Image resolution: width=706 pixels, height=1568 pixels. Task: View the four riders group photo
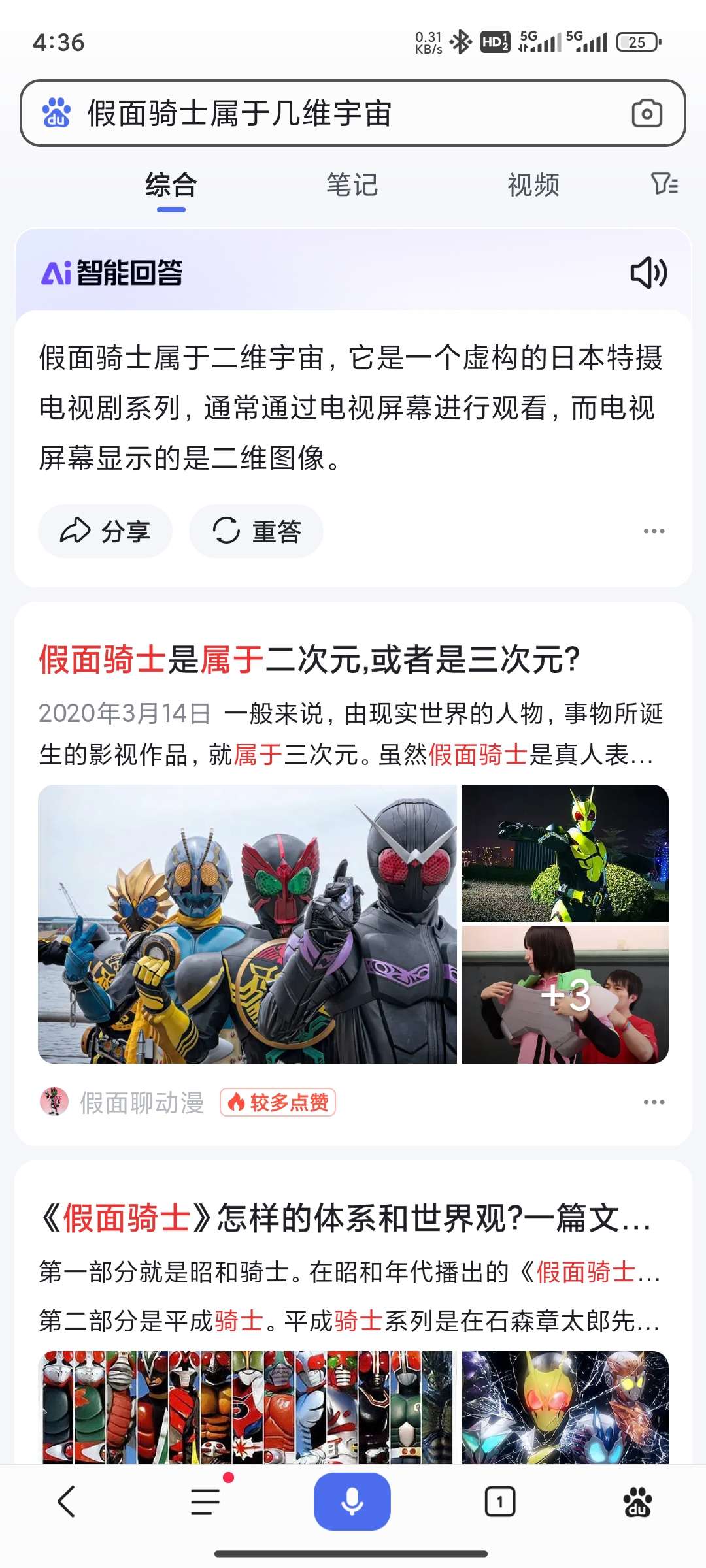[x=247, y=924]
